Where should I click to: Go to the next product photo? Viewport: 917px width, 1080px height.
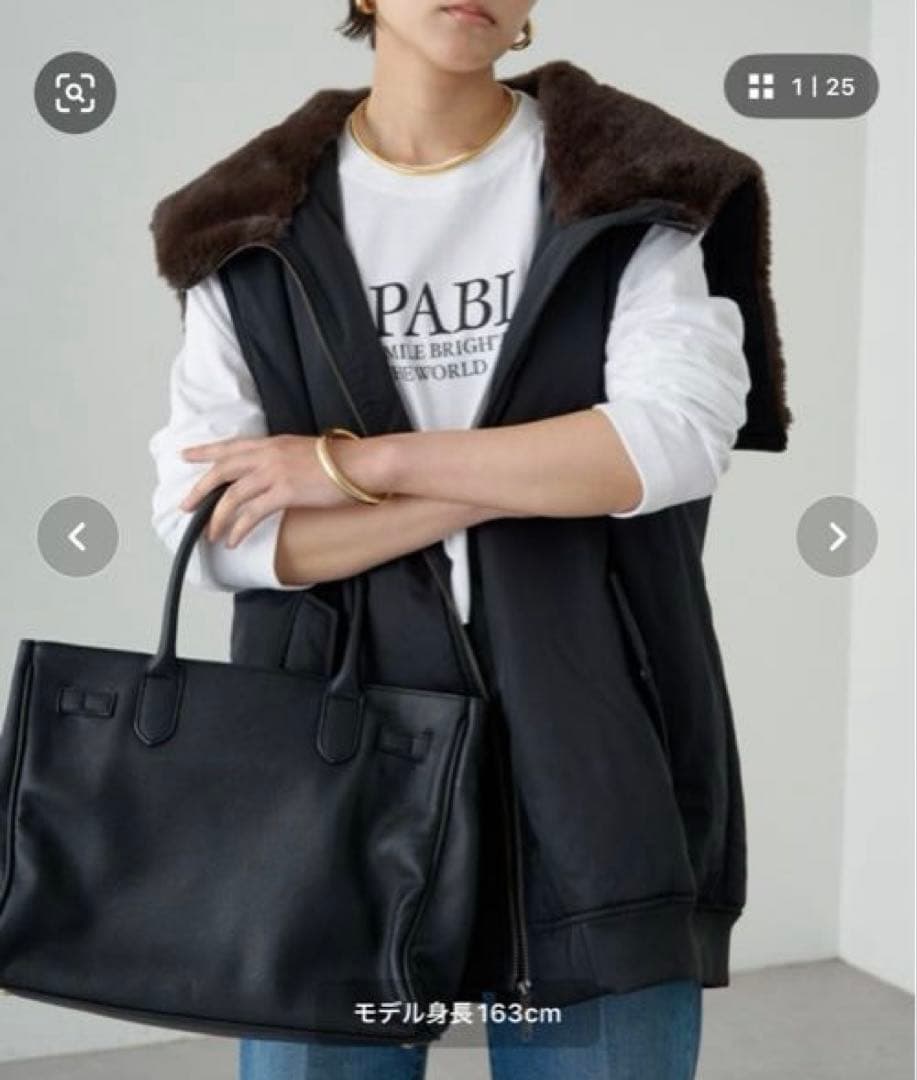837,537
